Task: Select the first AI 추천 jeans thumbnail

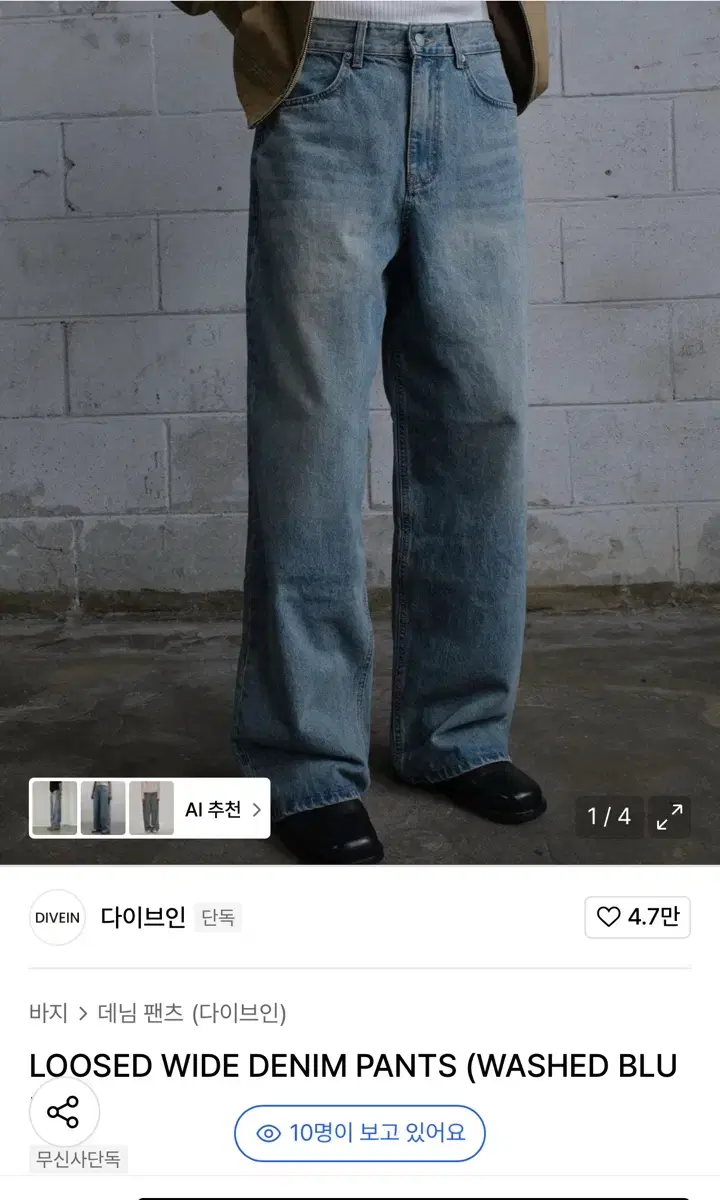Action: [x=56, y=810]
